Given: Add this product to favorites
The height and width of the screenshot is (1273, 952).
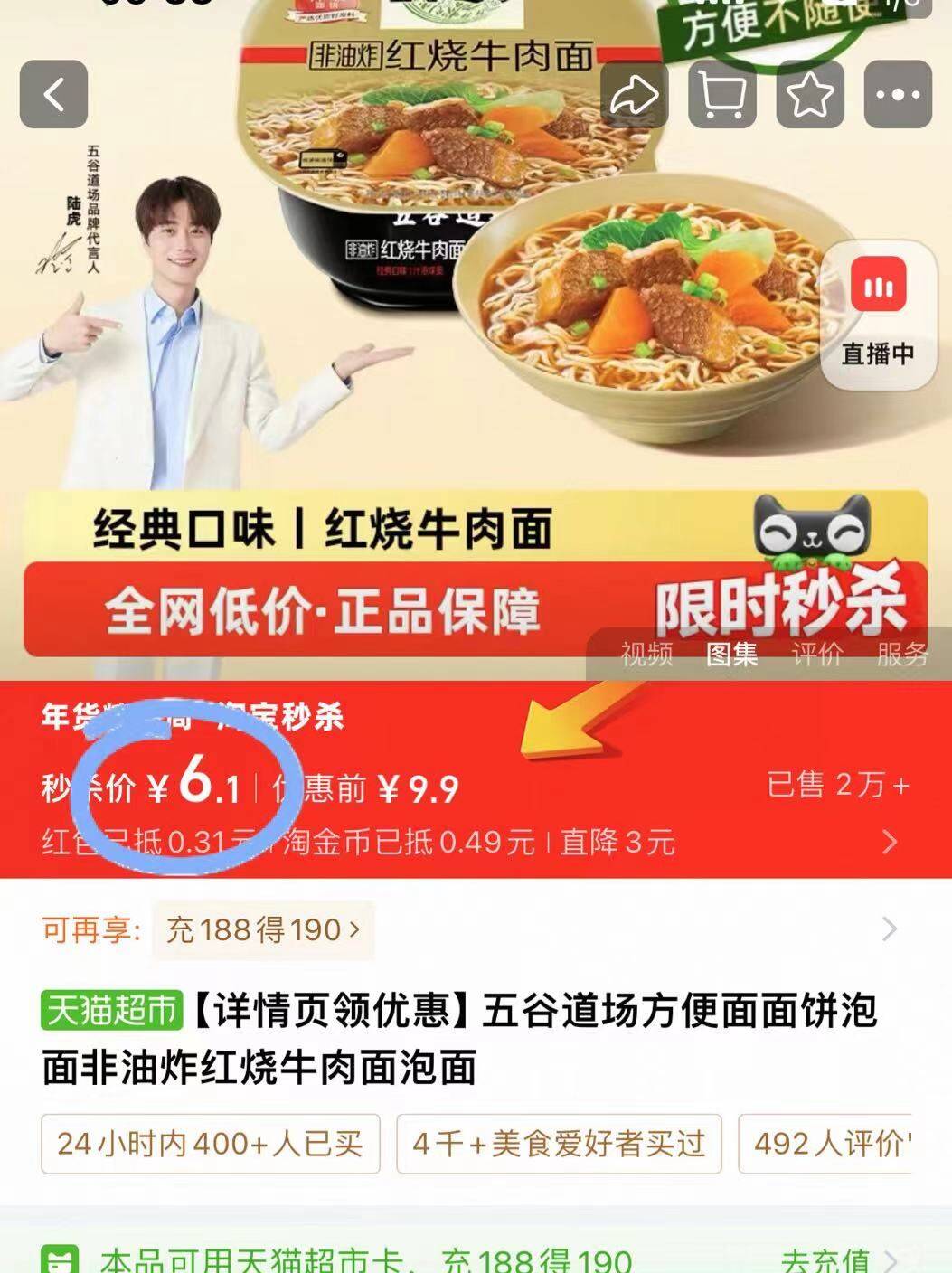Looking at the screenshot, I should (x=809, y=94).
